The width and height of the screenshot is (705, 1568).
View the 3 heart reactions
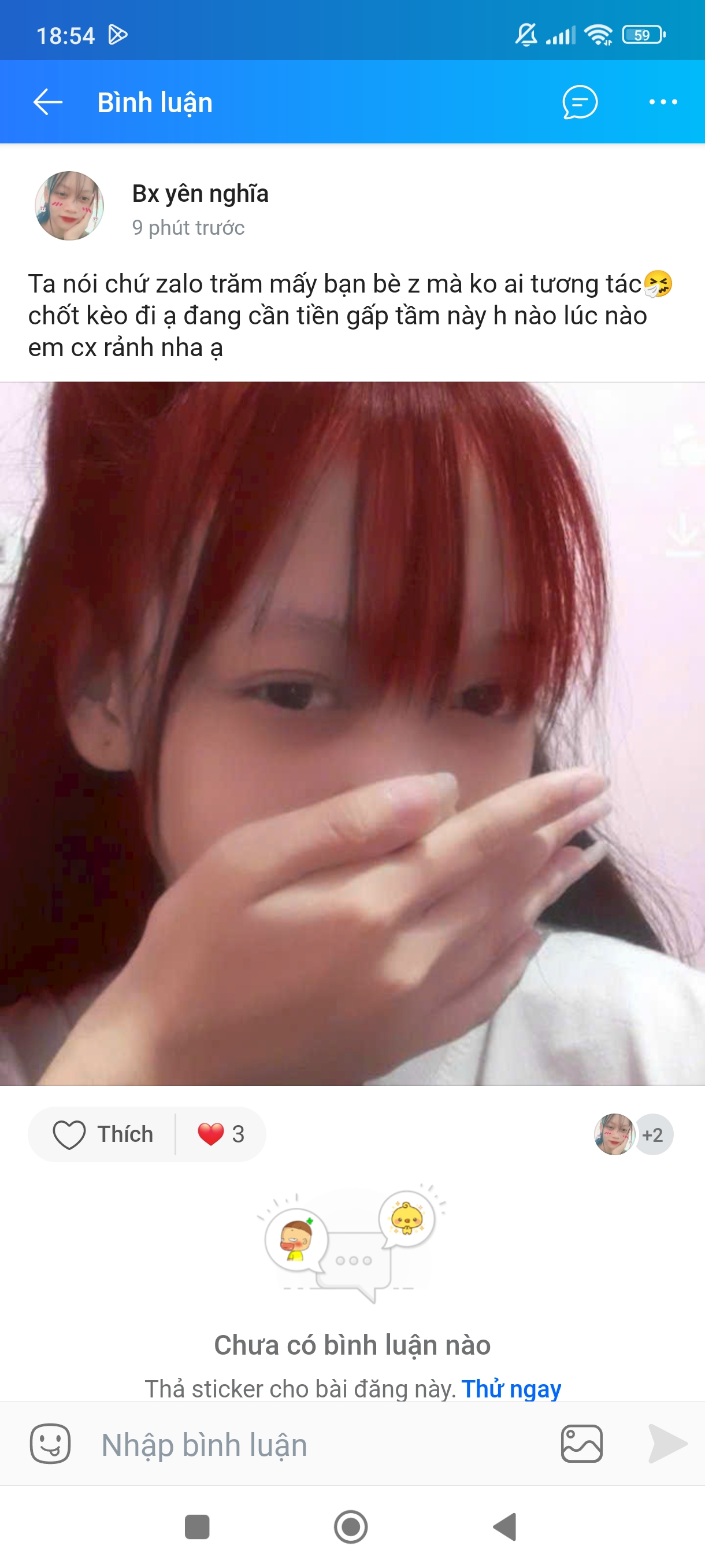pos(221,1134)
